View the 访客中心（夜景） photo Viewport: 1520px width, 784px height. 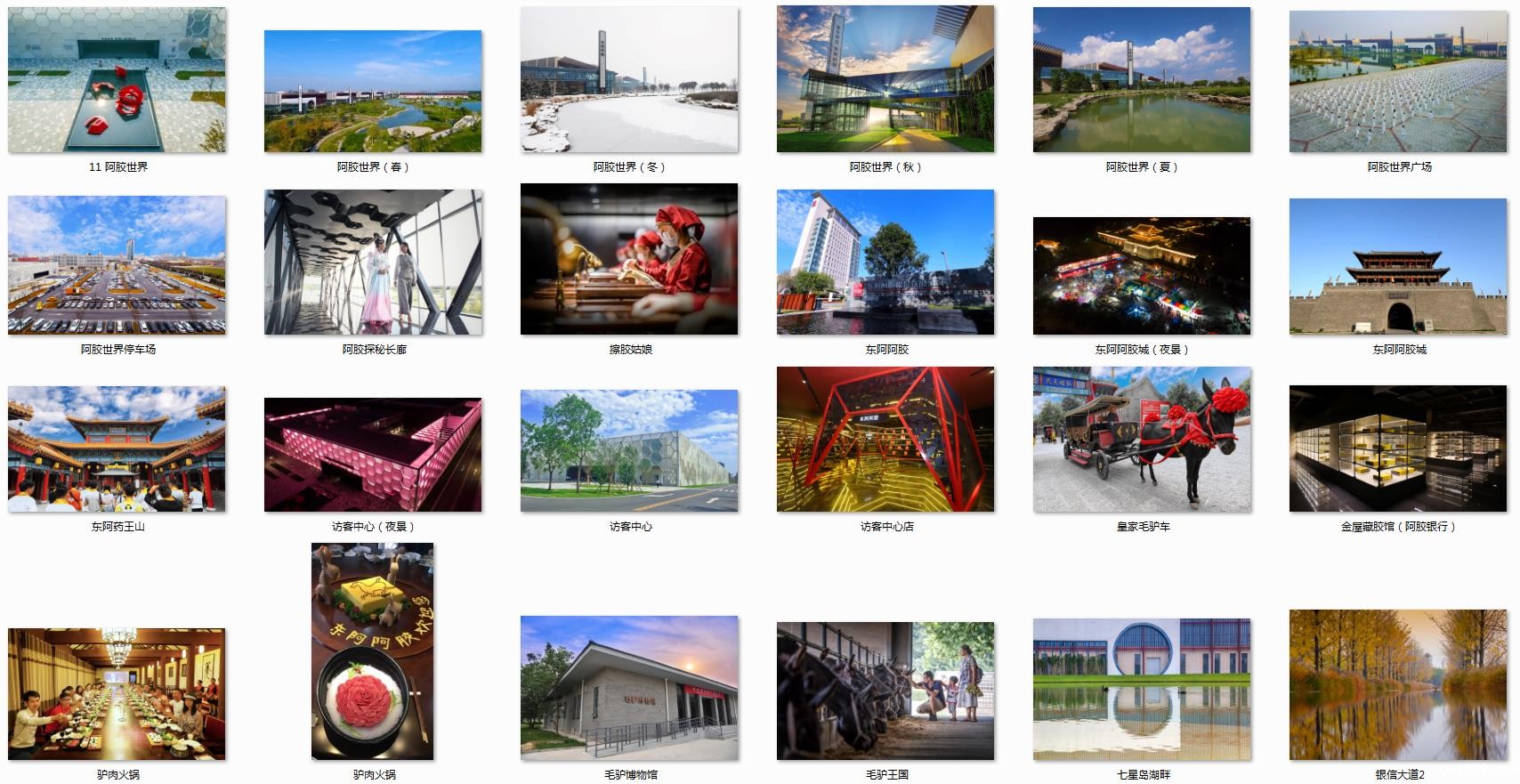pos(373,455)
